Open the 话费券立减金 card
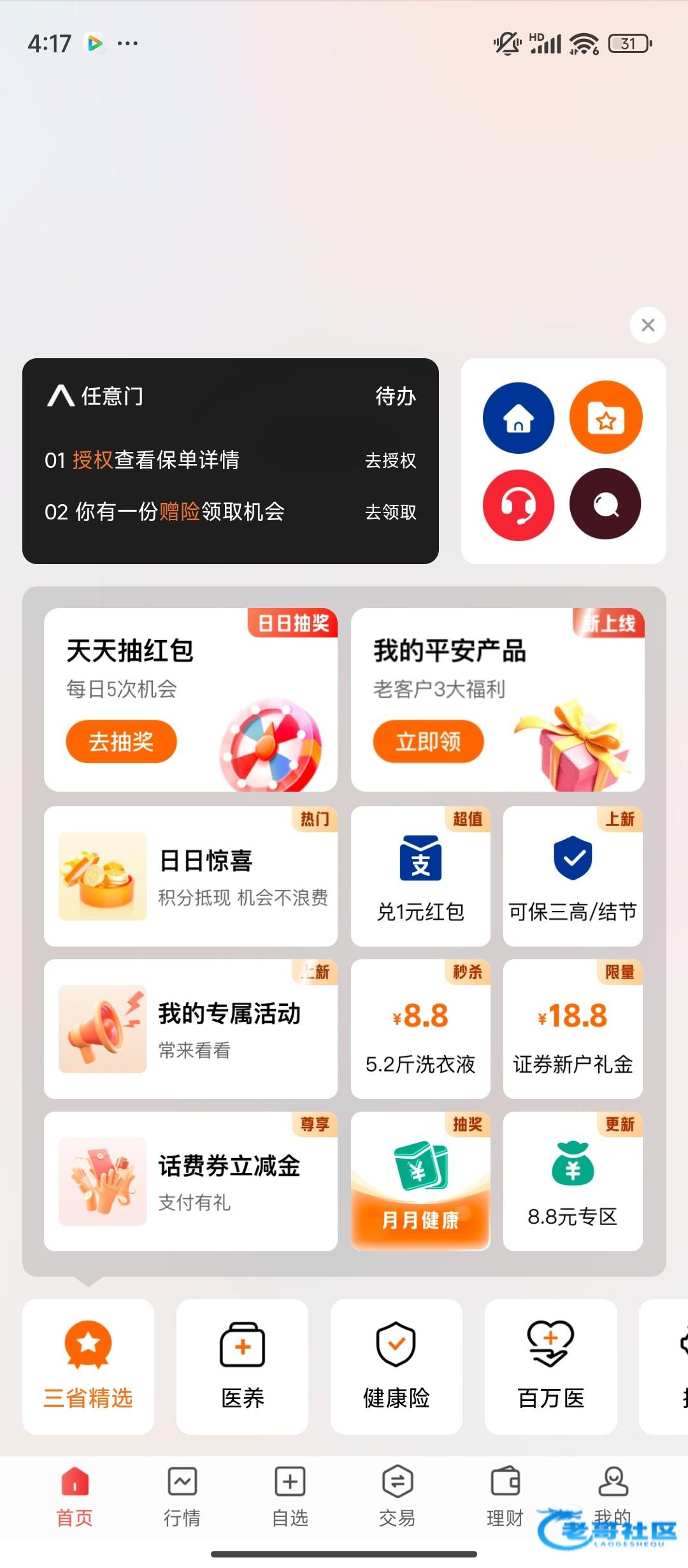The image size is (688, 1568). [190, 1181]
